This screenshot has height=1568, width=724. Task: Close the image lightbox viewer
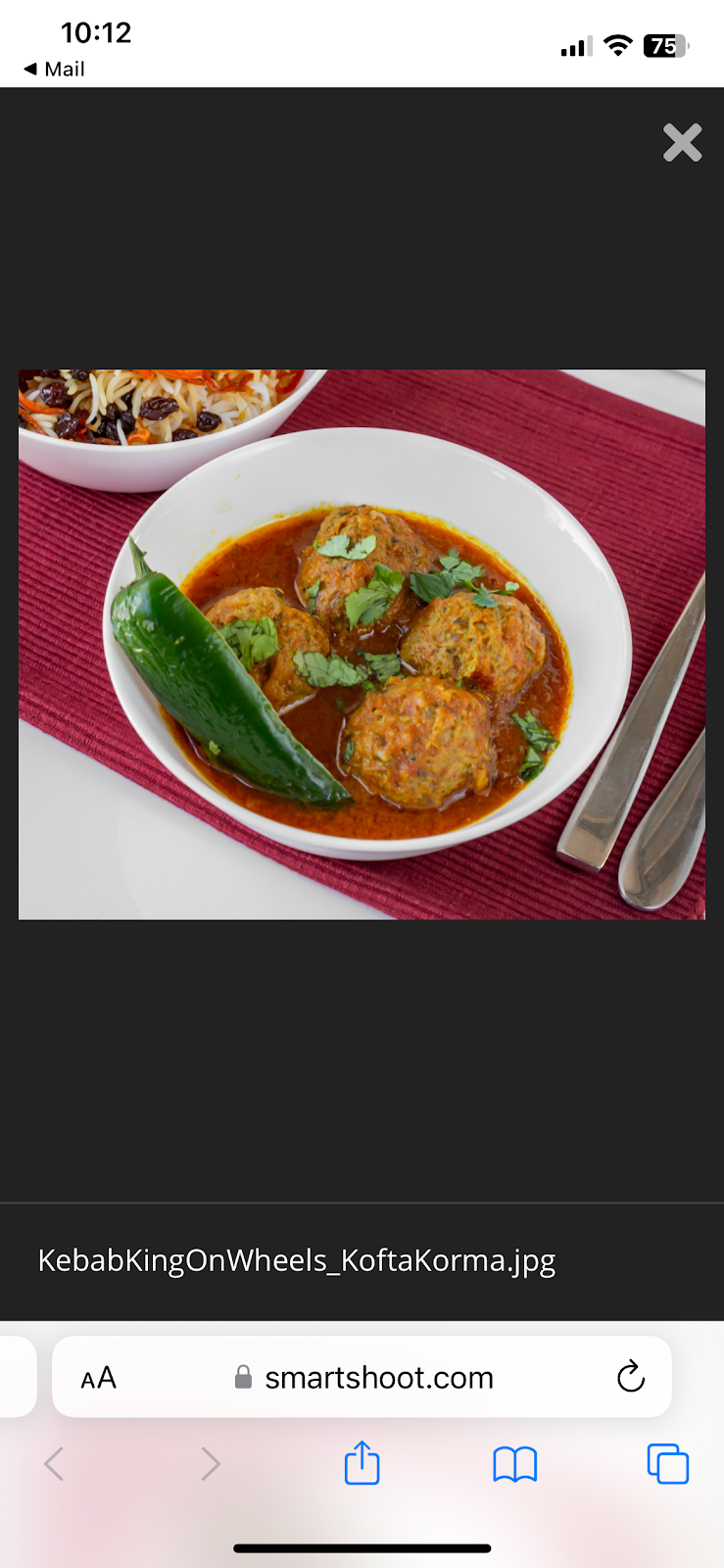tap(682, 143)
